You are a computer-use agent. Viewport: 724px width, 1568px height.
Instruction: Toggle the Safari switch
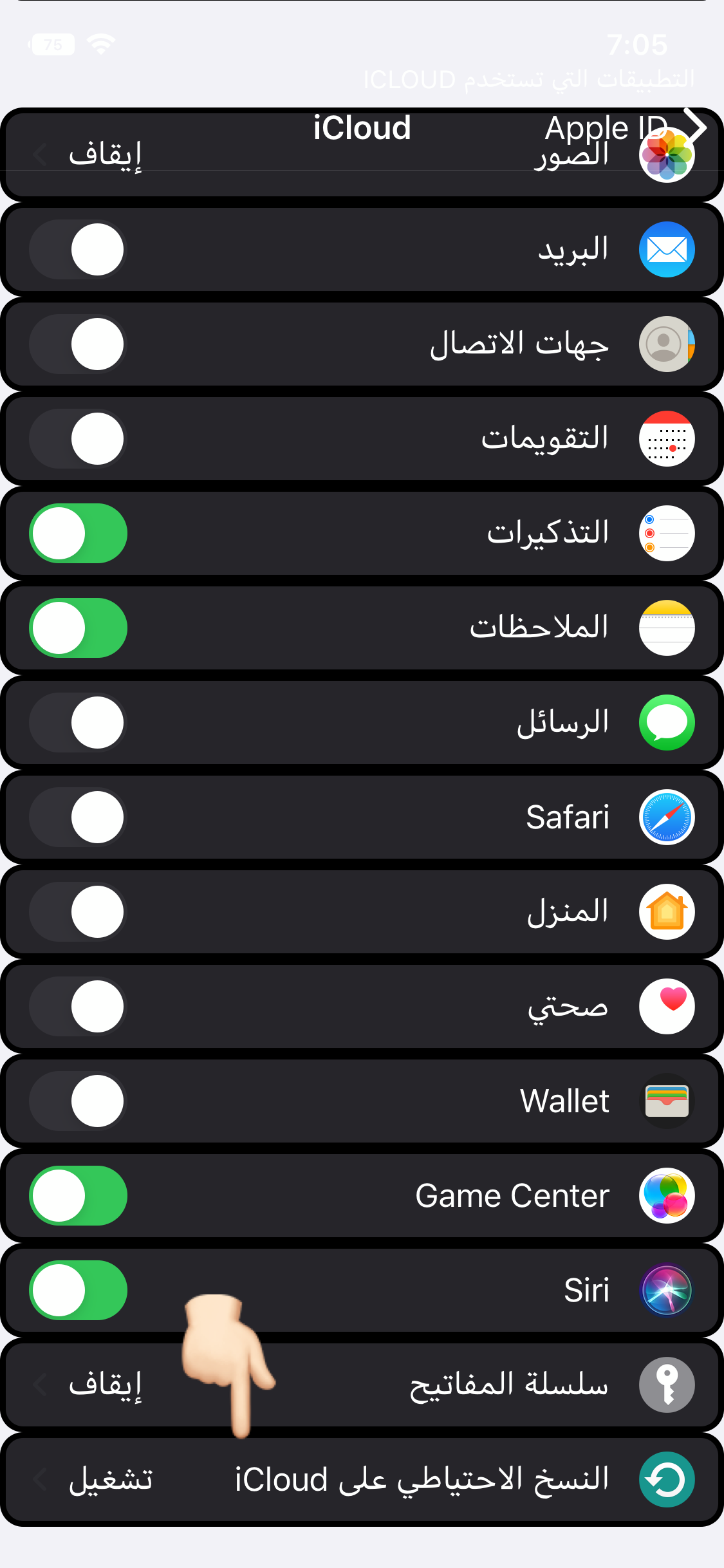point(78,817)
